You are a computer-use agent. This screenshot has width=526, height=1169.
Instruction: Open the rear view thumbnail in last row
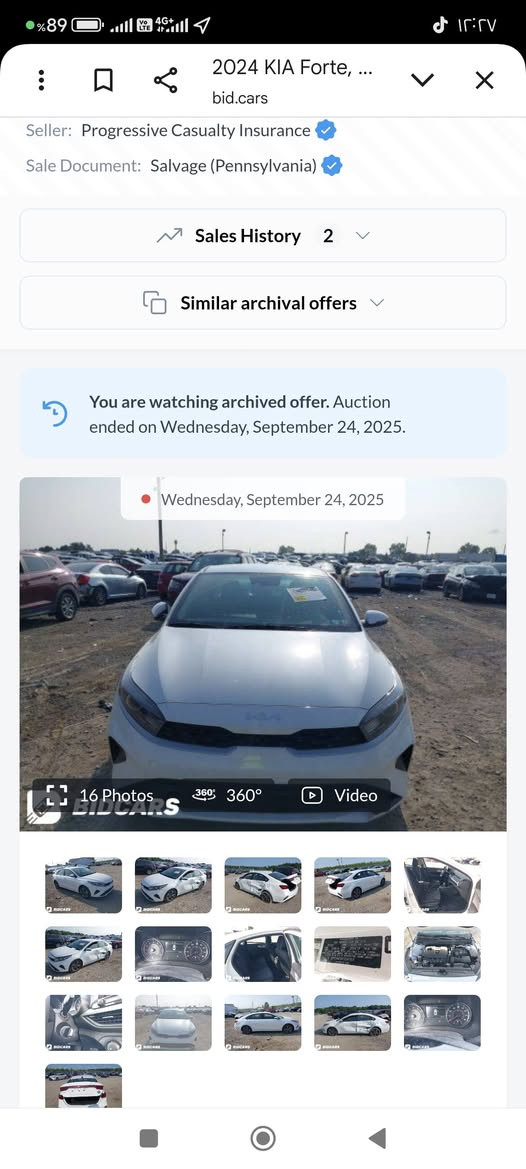click(83, 1086)
